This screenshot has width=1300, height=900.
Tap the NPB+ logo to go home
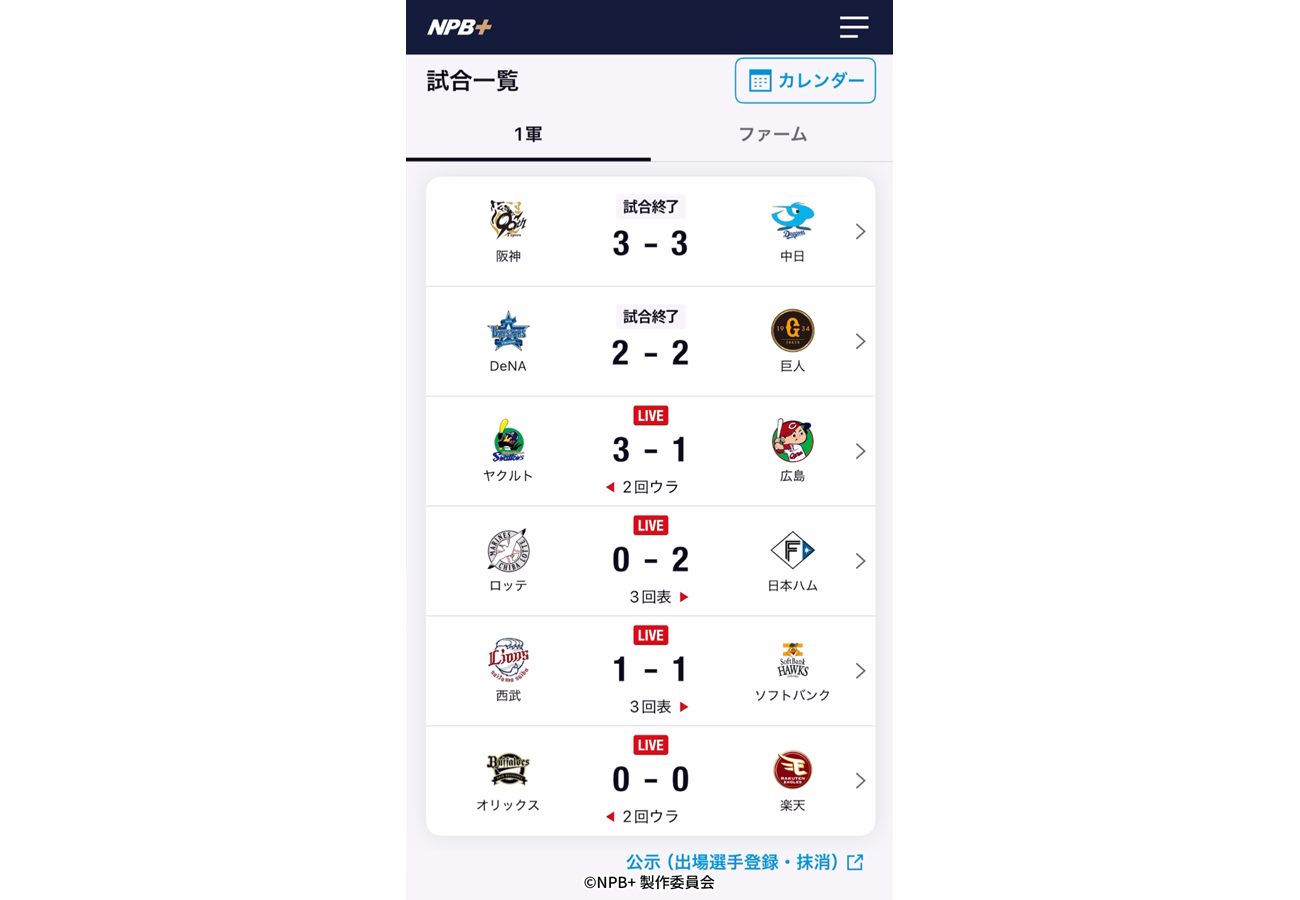[x=459, y=27]
